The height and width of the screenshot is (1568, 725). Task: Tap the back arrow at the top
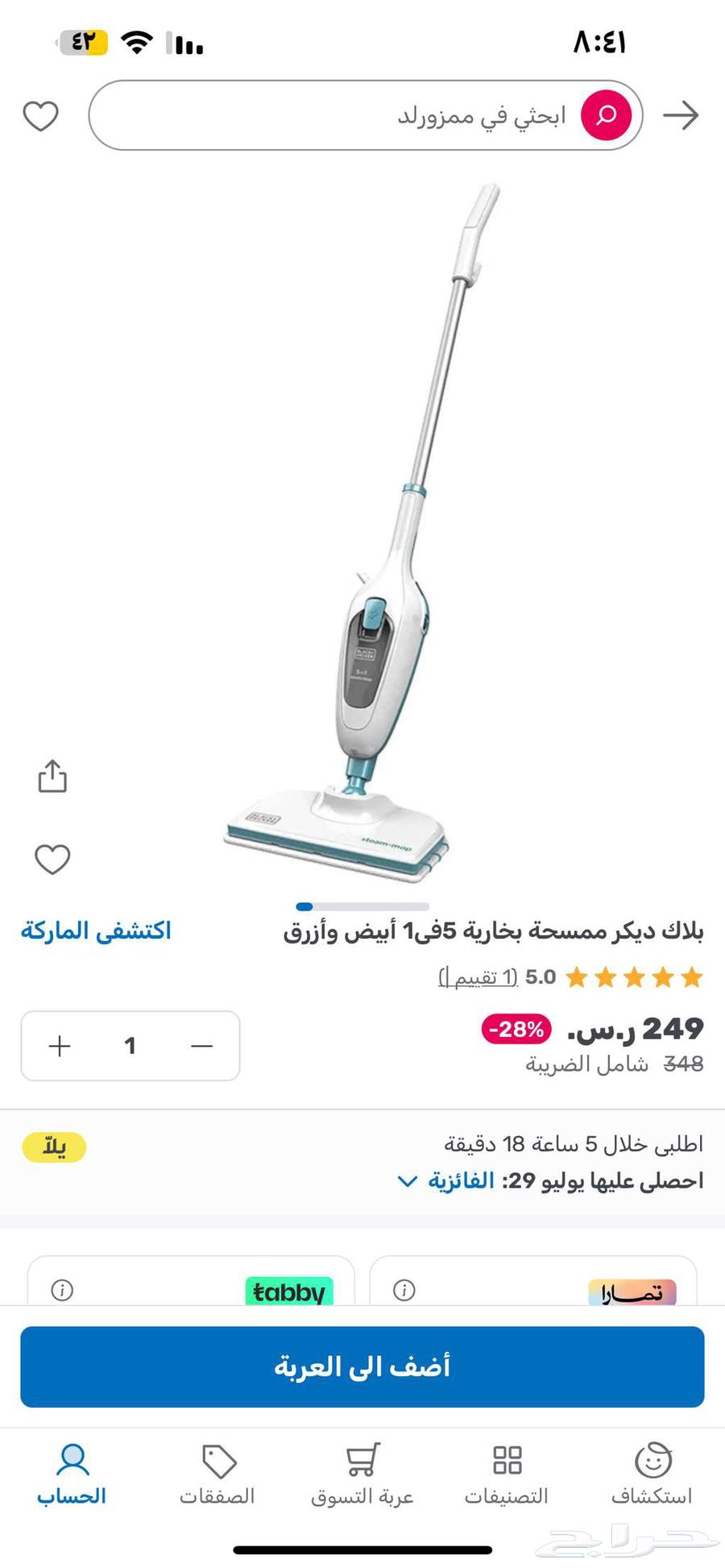(x=681, y=114)
